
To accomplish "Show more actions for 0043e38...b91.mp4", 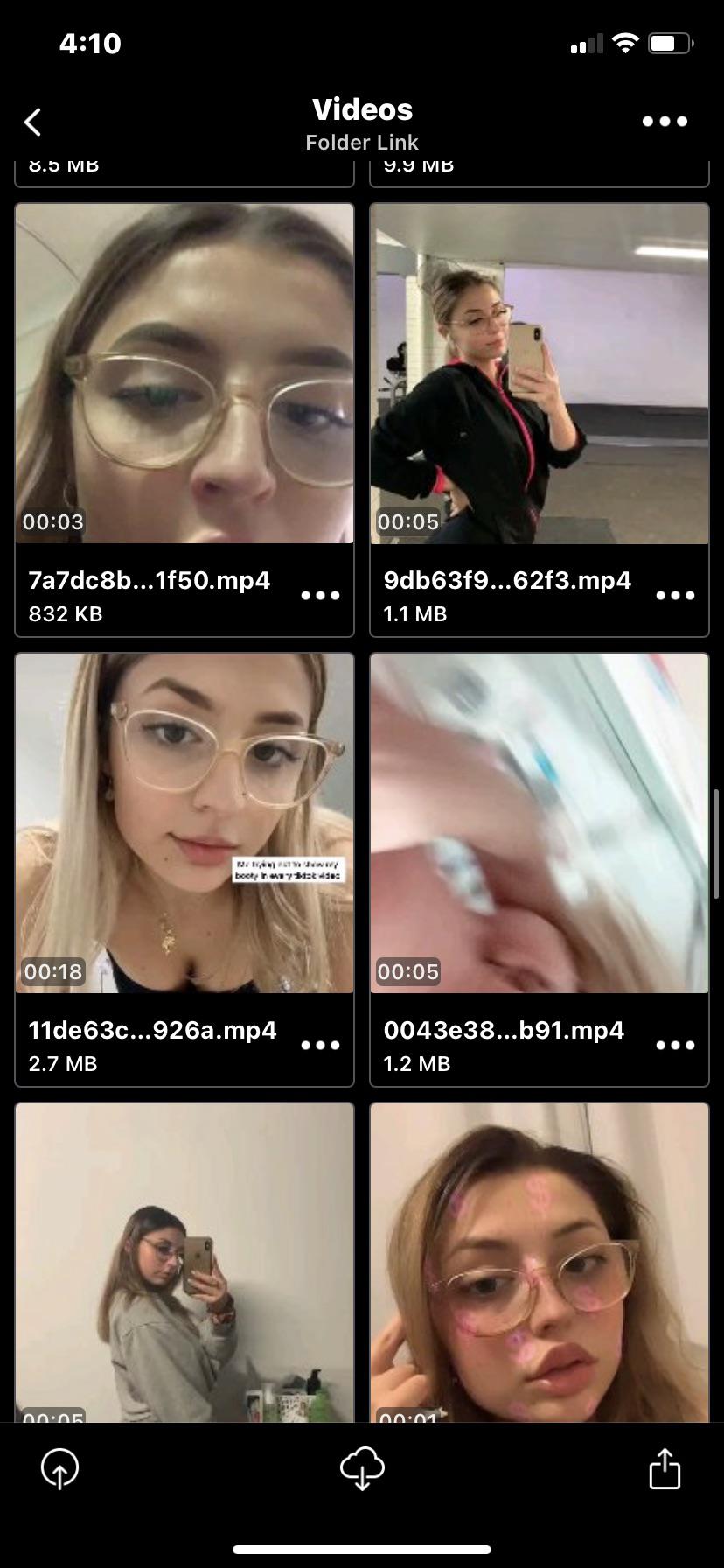I will (675, 1046).
